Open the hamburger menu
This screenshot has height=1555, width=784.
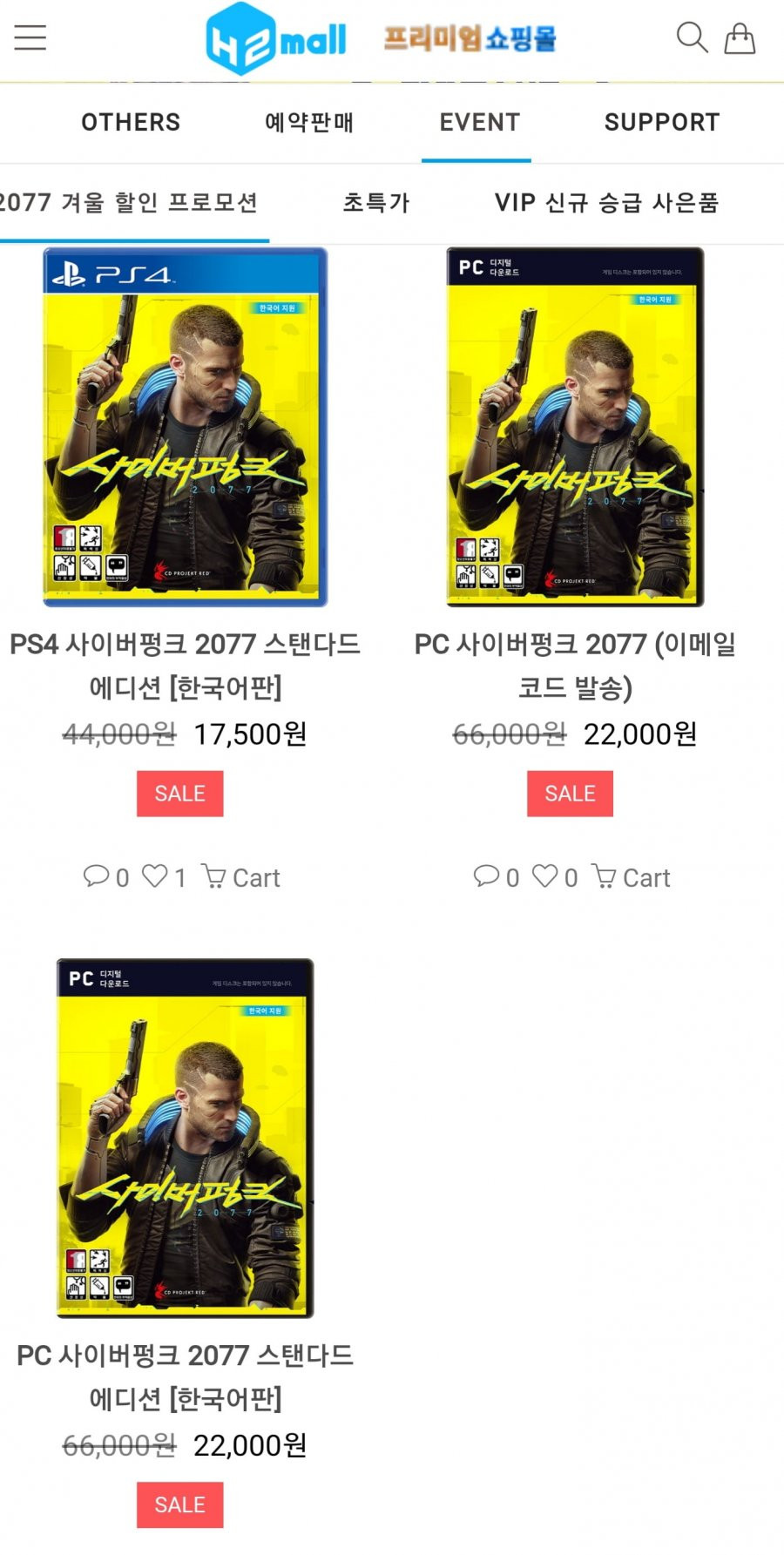(x=30, y=37)
